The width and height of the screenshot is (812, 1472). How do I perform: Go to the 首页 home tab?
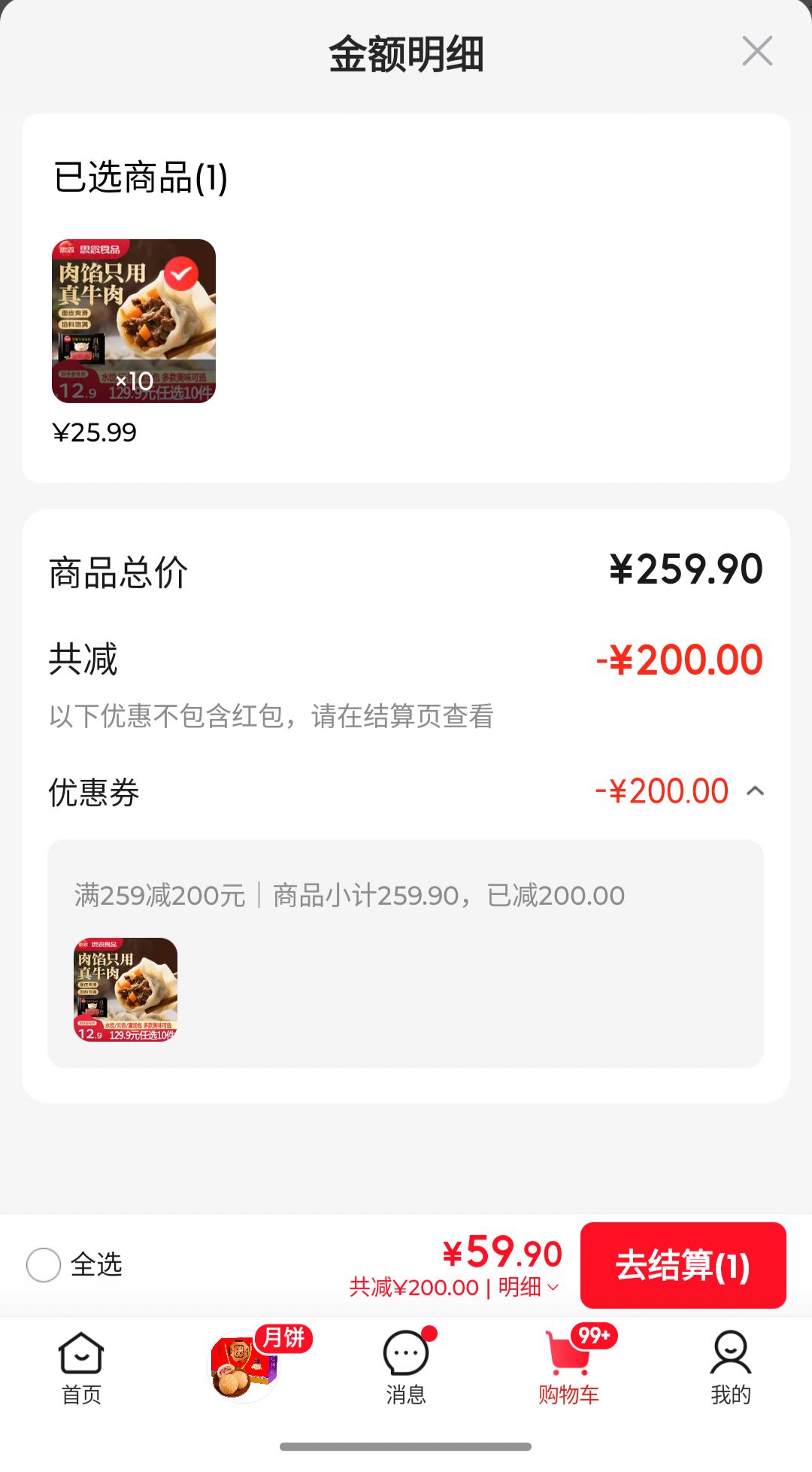pos(81,1368)
